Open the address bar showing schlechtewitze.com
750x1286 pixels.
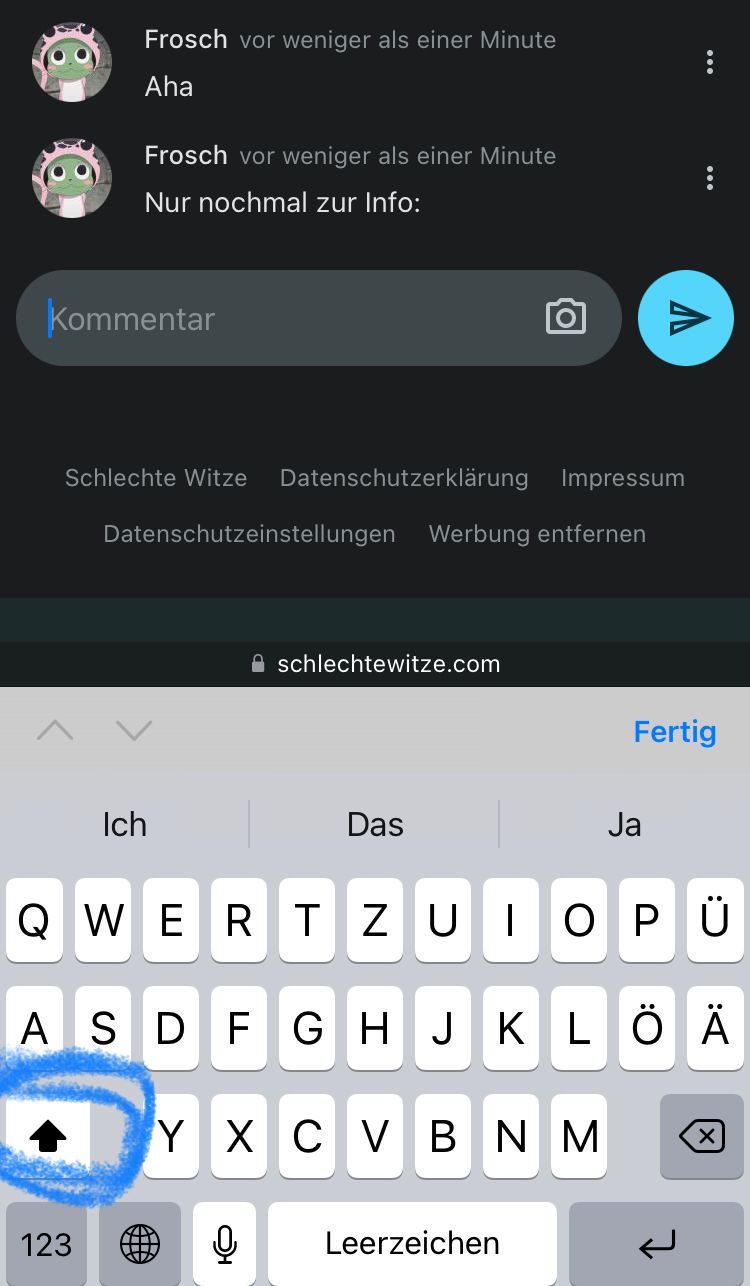(375, 664)
